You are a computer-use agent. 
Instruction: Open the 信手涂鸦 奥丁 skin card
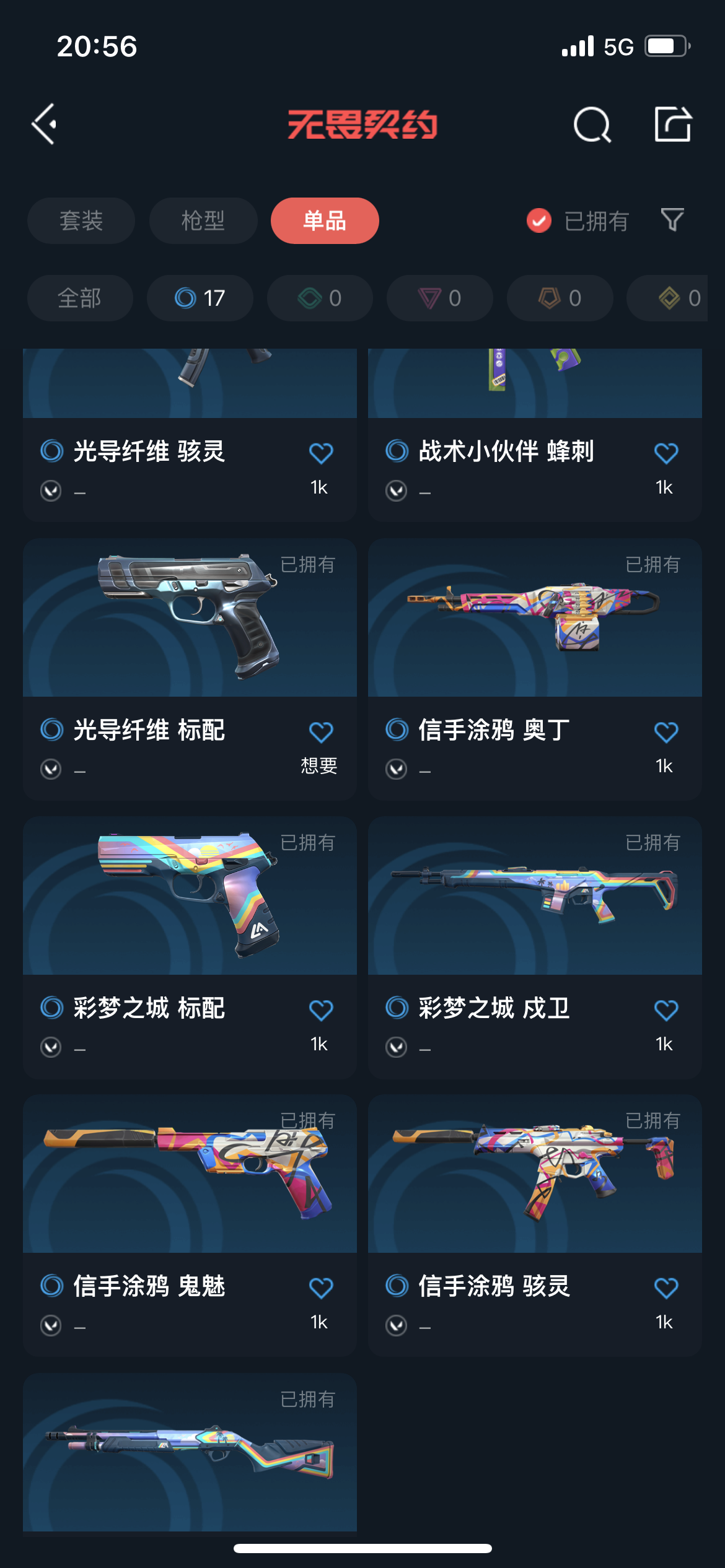pyautogui.click(x=534, y=619)
